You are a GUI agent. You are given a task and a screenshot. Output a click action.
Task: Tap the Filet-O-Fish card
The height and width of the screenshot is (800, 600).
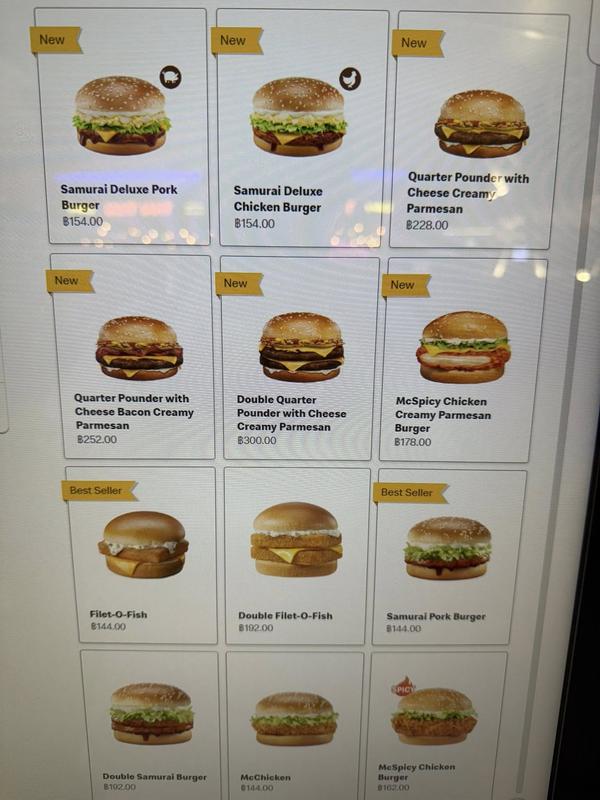coord(142,554)
